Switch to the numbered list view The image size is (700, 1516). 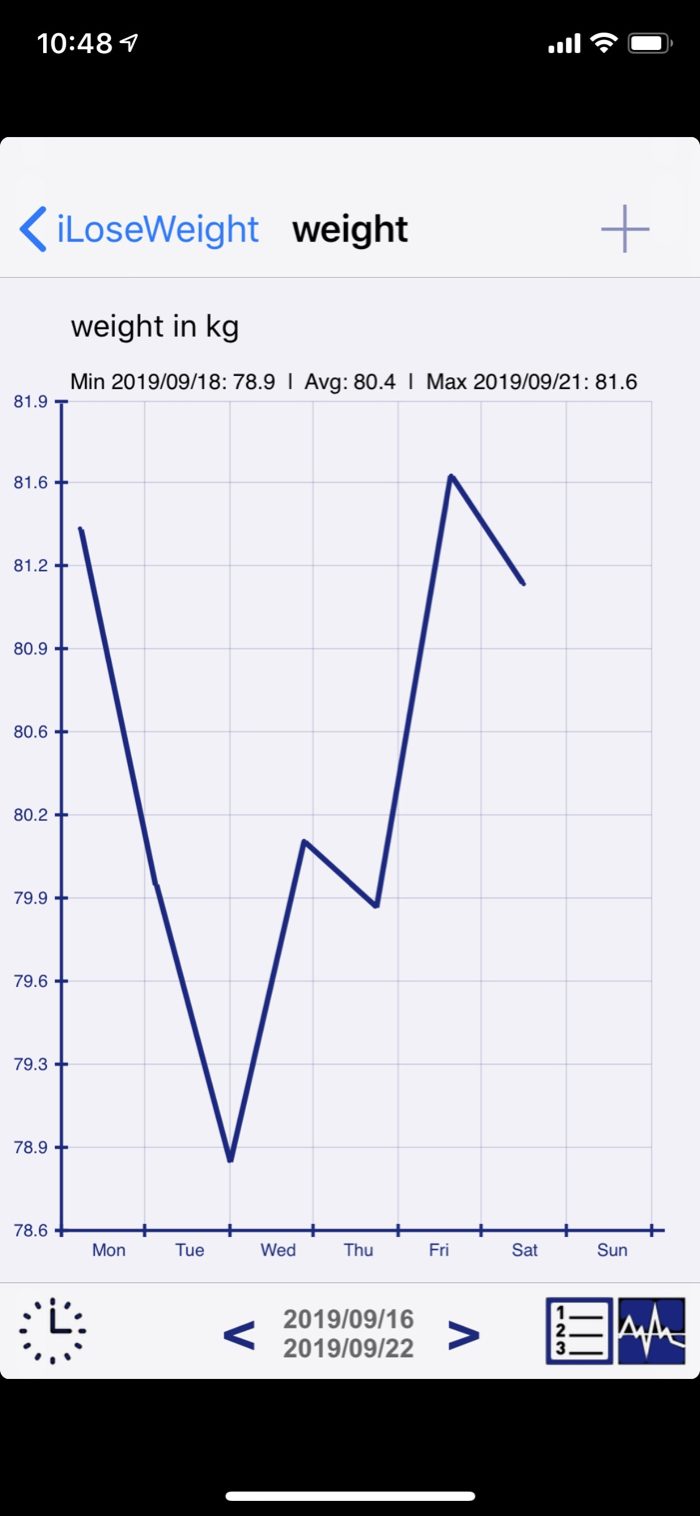coord(579,1331)
